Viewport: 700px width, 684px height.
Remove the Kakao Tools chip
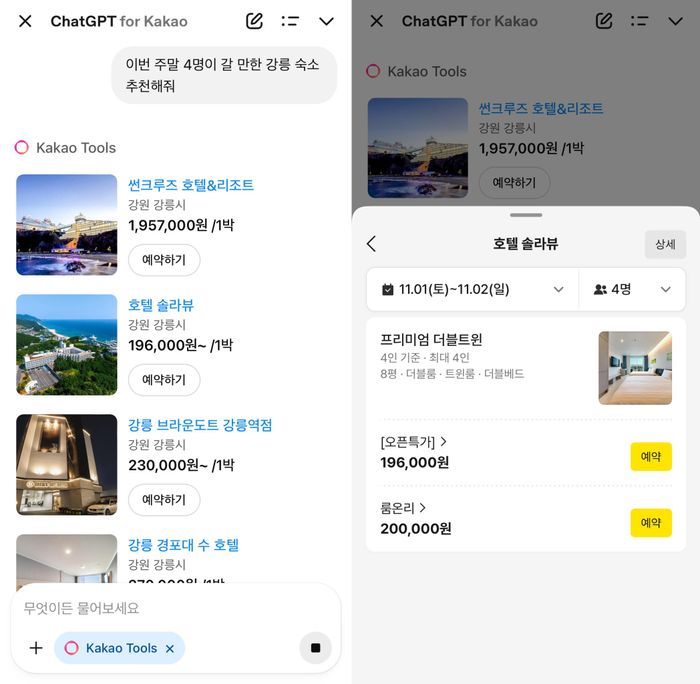pyautogui.click(x=170, y=649)
